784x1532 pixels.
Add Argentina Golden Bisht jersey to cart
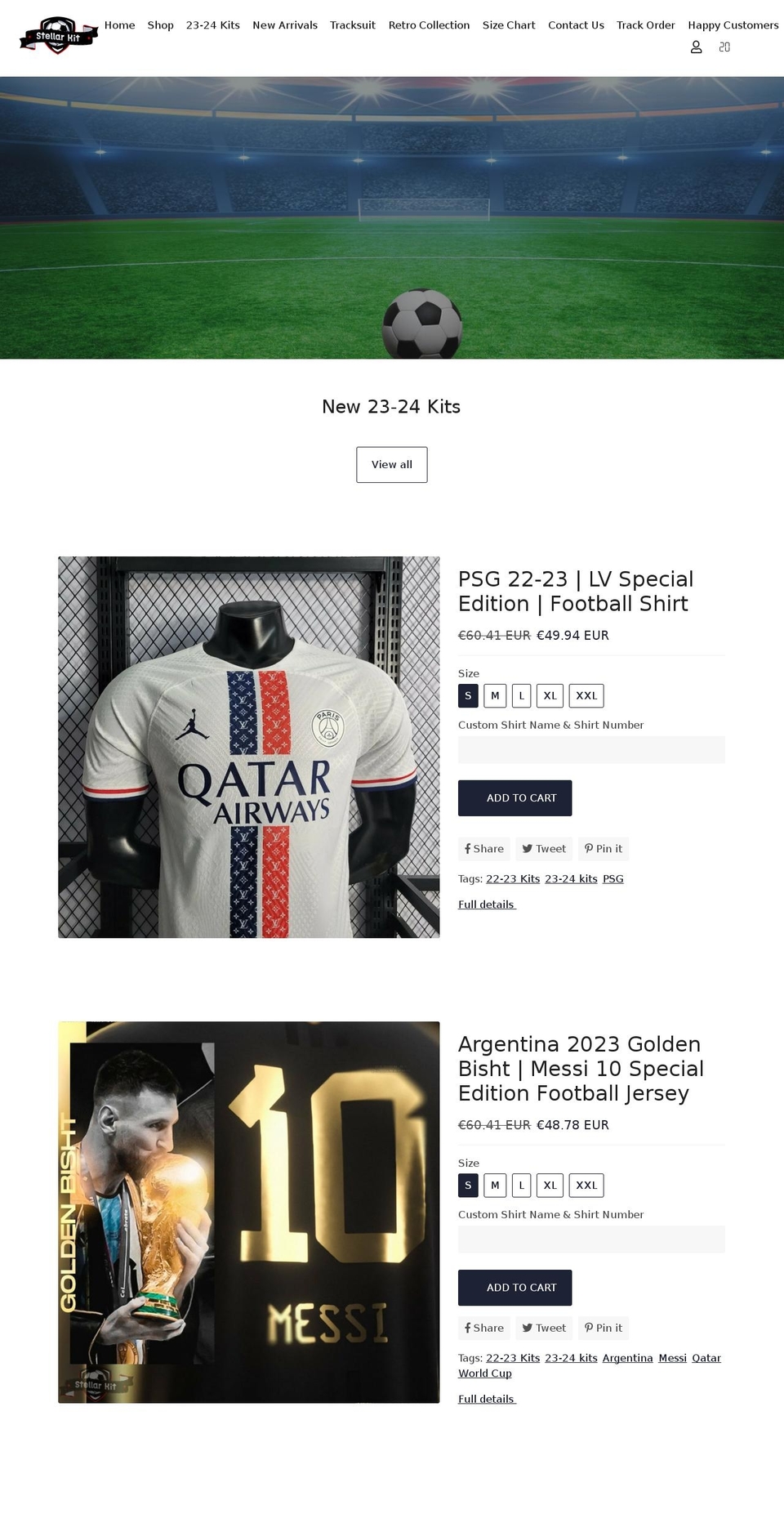coord(514,1288)
